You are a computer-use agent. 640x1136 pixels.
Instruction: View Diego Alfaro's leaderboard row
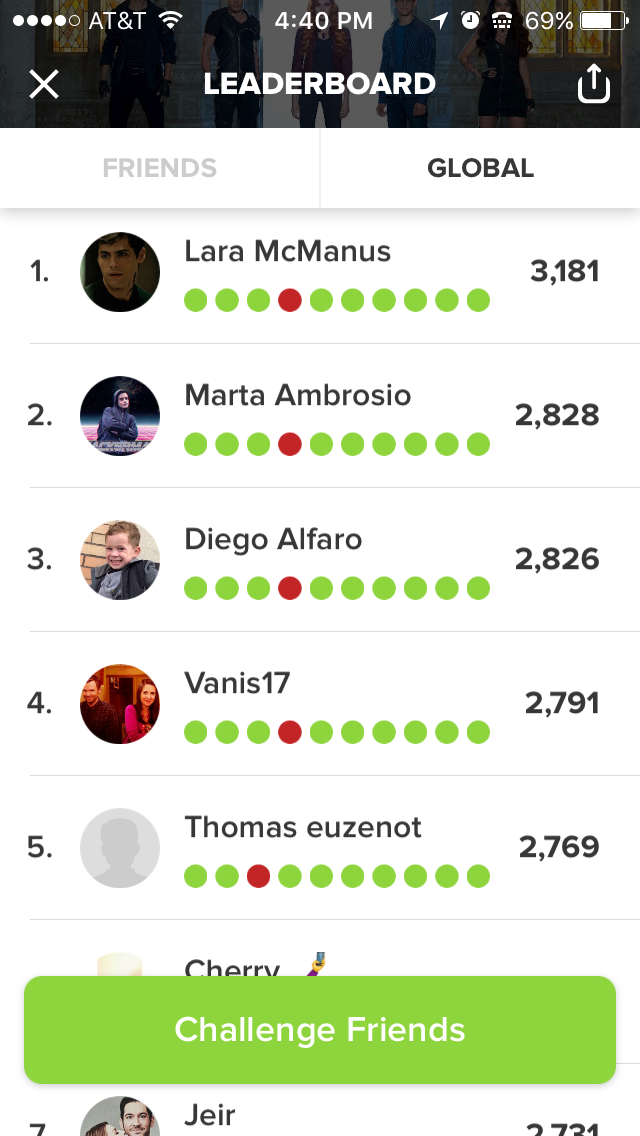[x=320, y=560]
